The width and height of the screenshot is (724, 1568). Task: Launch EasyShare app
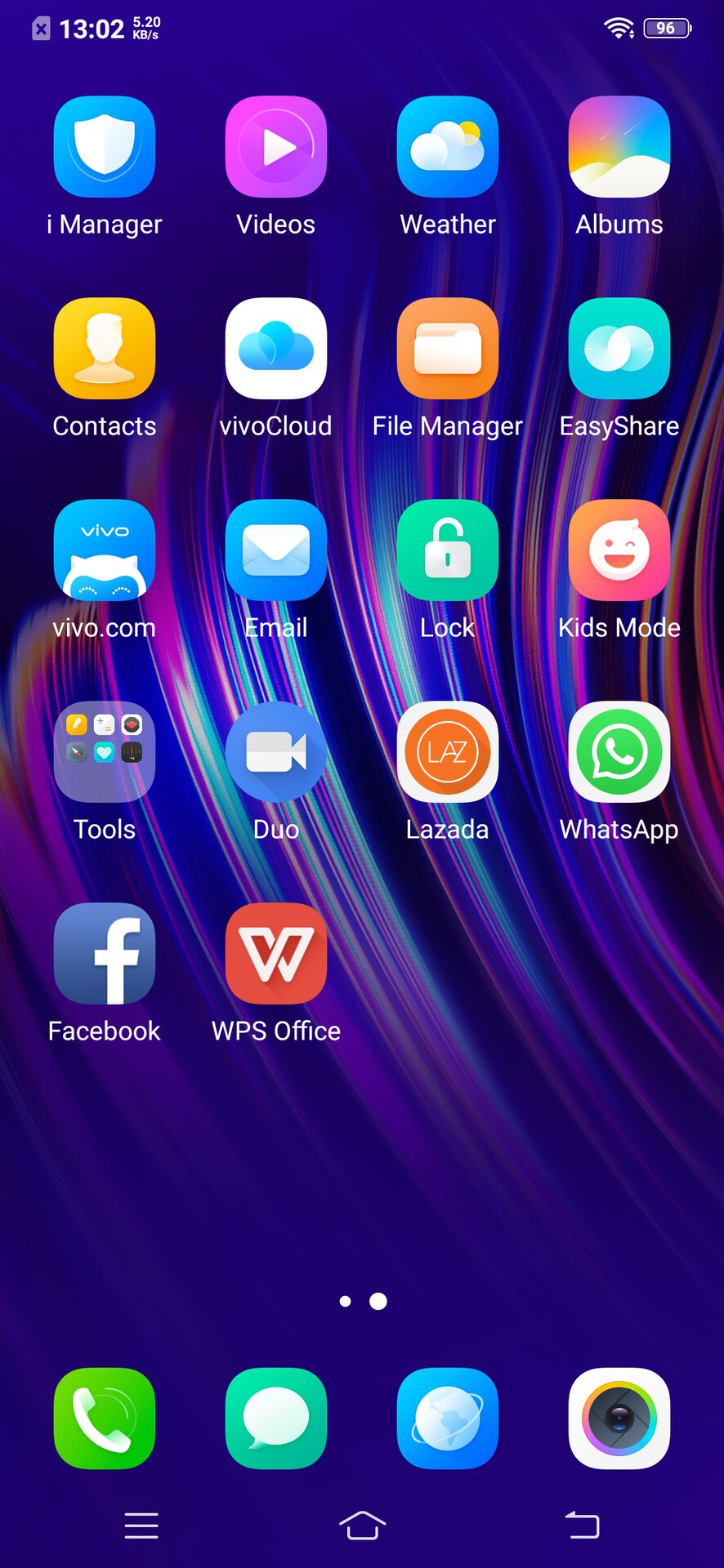[x=619, y=349]
